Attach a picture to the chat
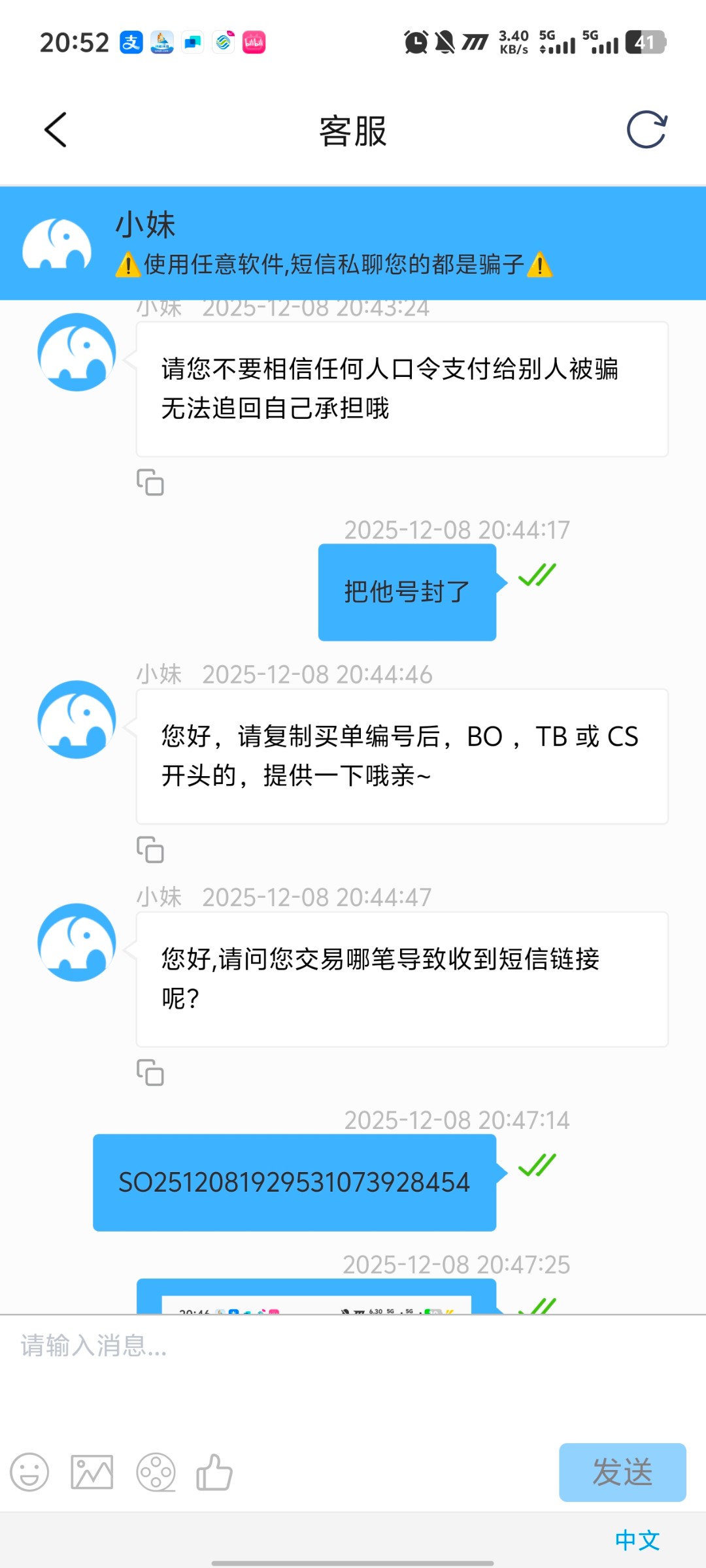Screen dimensions: 706x1568 tap(92, 1473)
